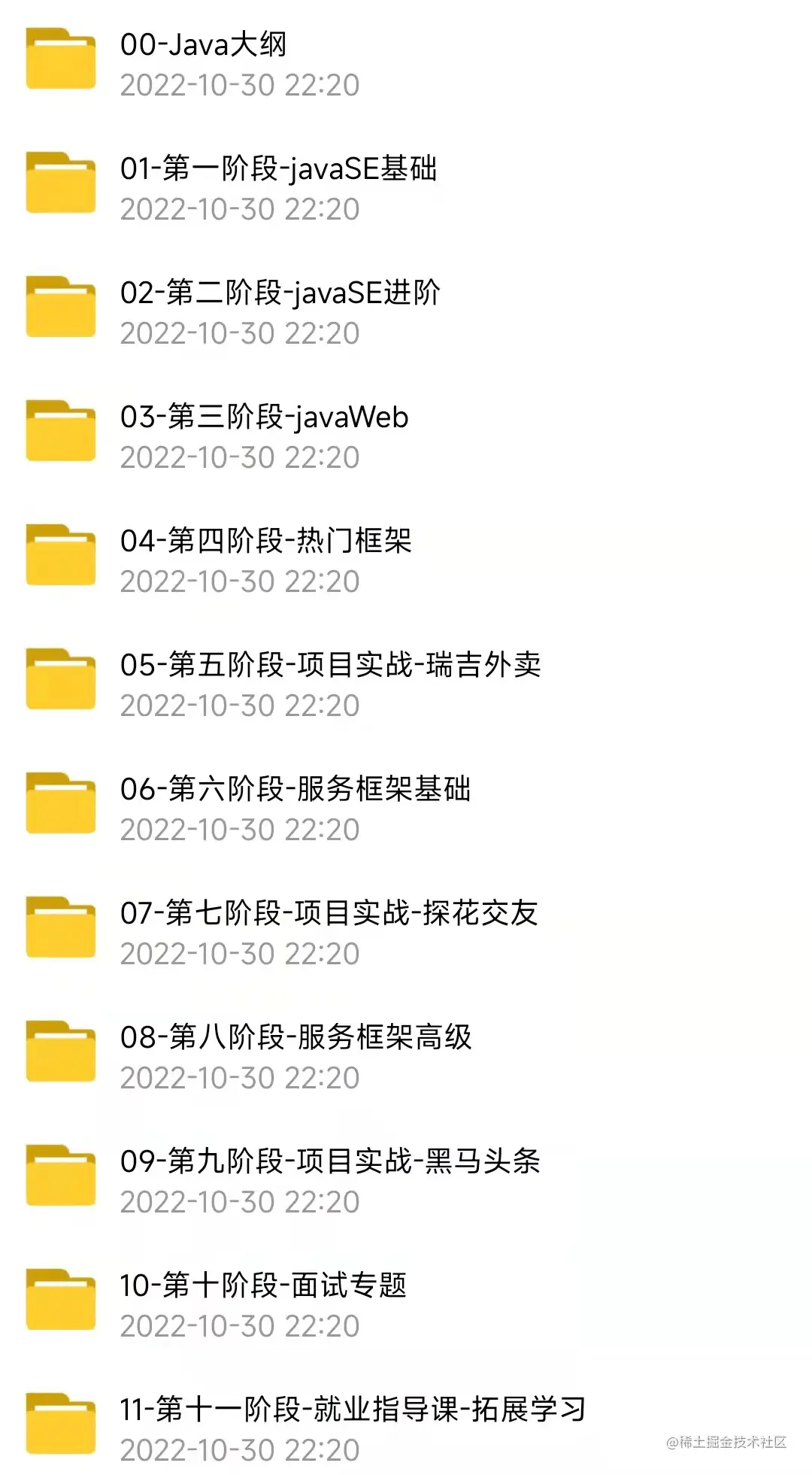Screen dimensions: 812x1475
Task: Open 04-第四阶段-热门框架 folder
Action: click(265, 542)
